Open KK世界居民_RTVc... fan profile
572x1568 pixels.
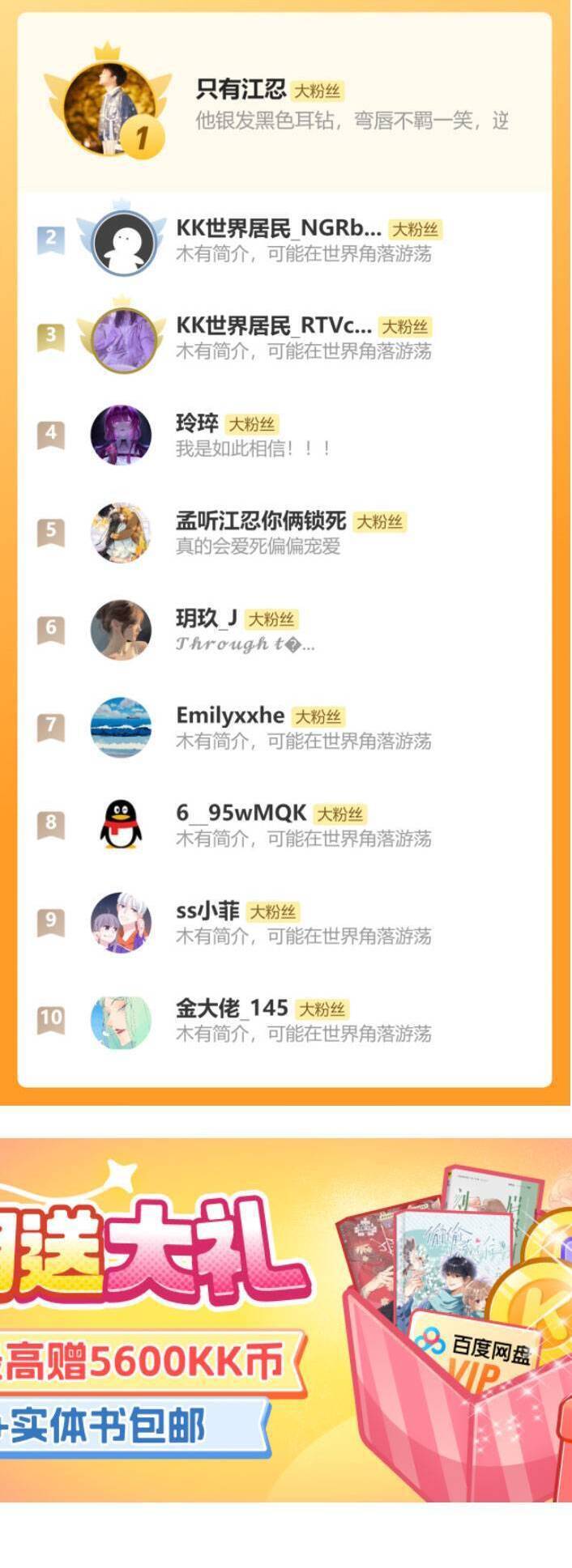pyautogui.click(x=273, y=326)
